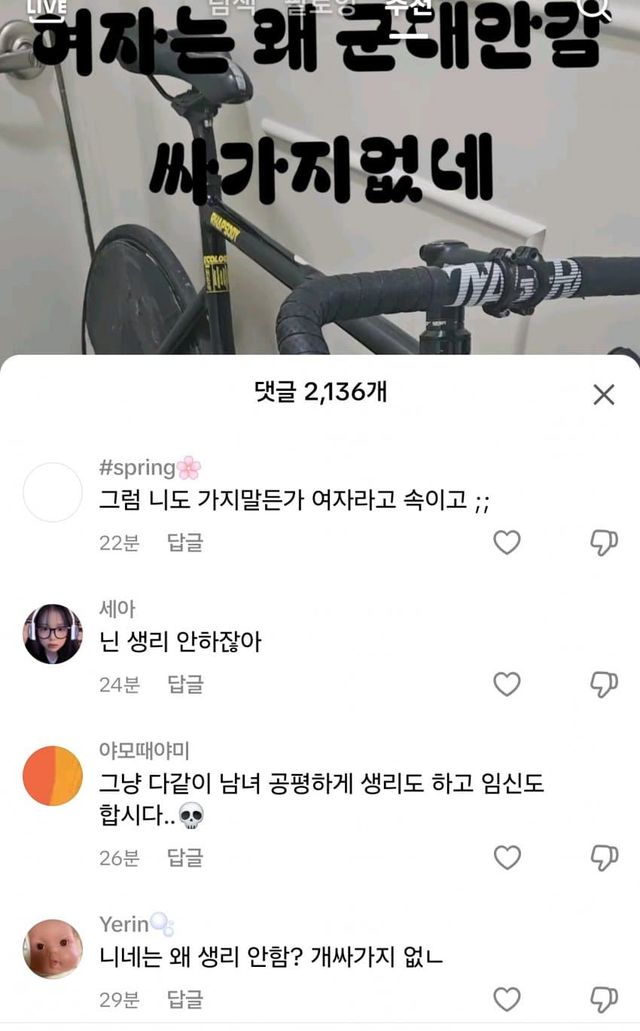Open 세아's profile picture
The width and height of the screenshot is (640, 1031).
pos(52,634)
